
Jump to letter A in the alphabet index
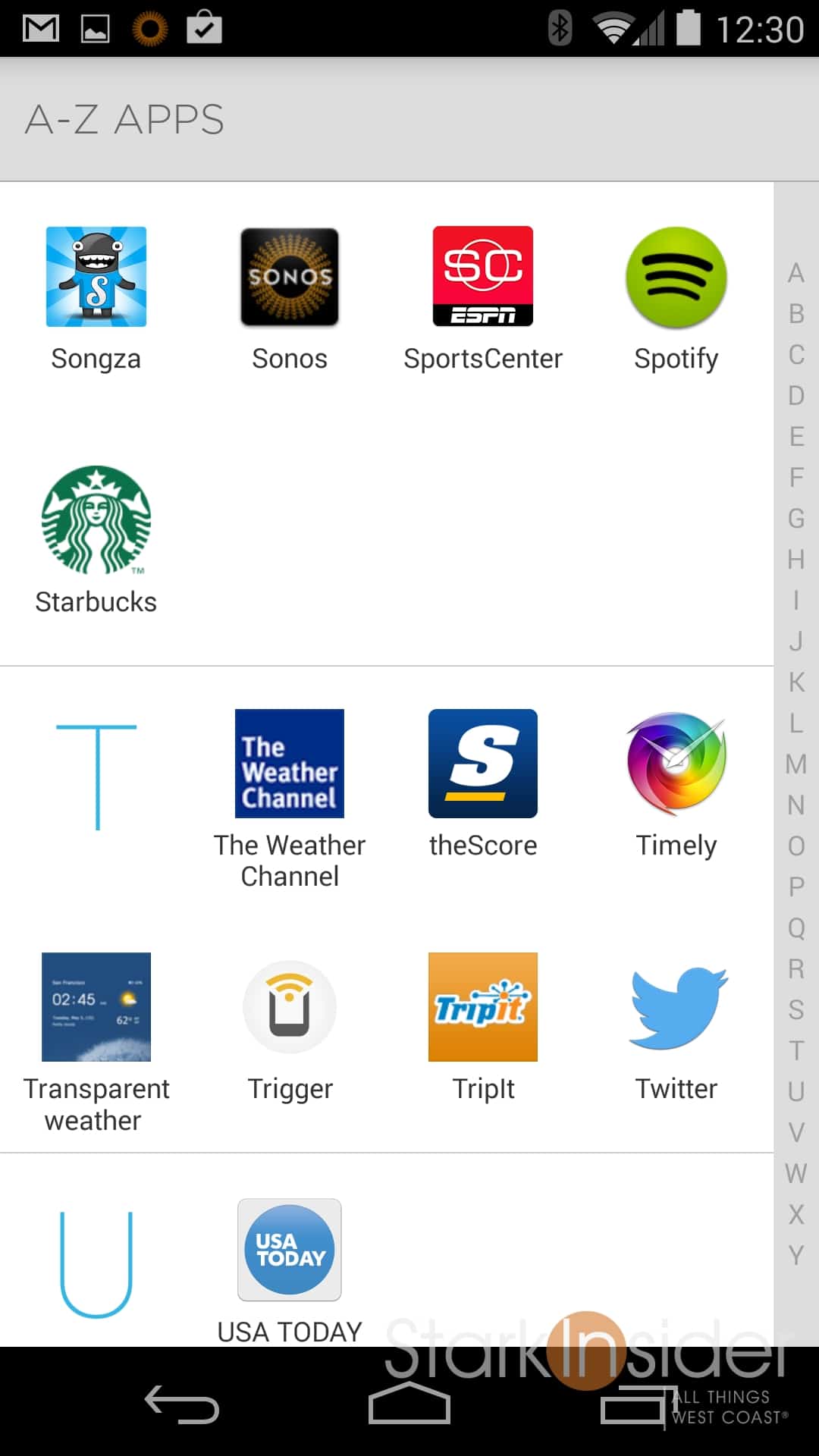pyautogui.click(x=796, y=273)
